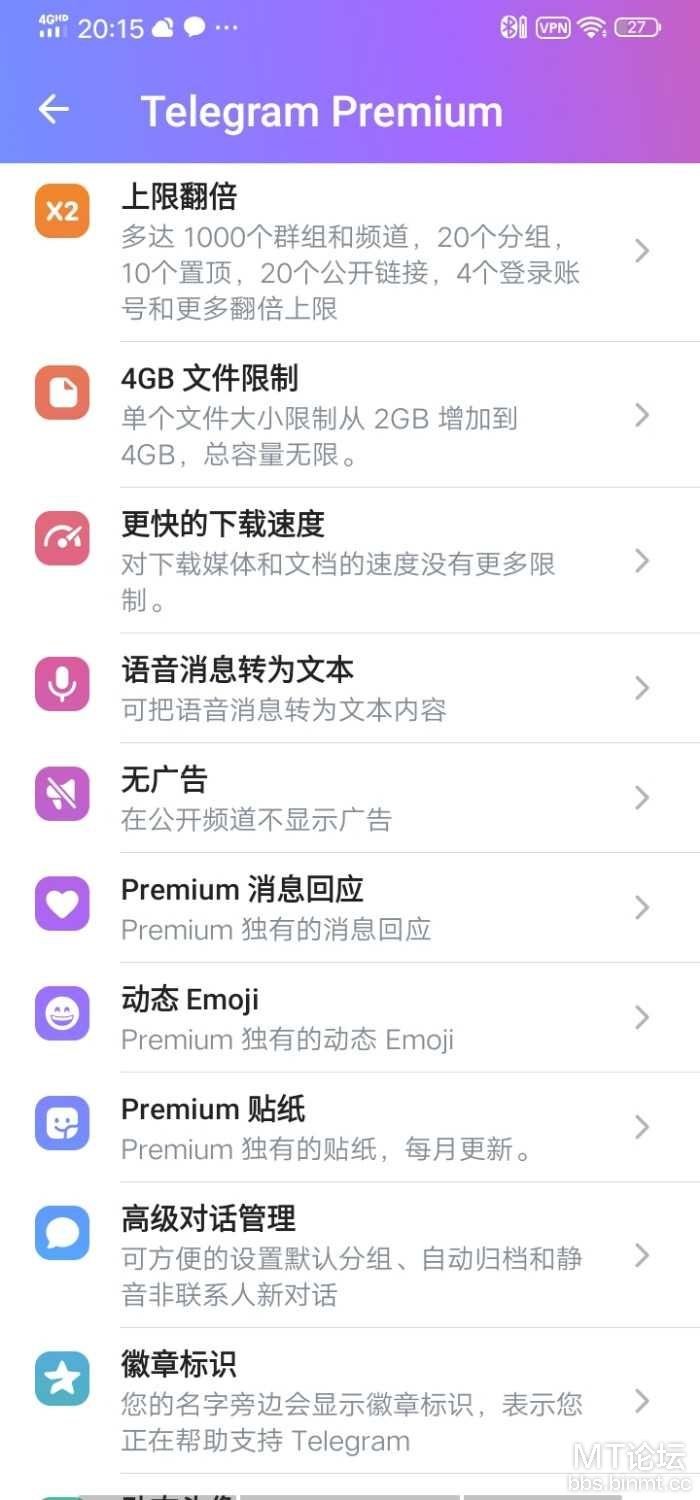Viewport: 700px width, 1500px height.
Task: Open the 徽章标识 feature row
Action: click(x=350, y=1401)
